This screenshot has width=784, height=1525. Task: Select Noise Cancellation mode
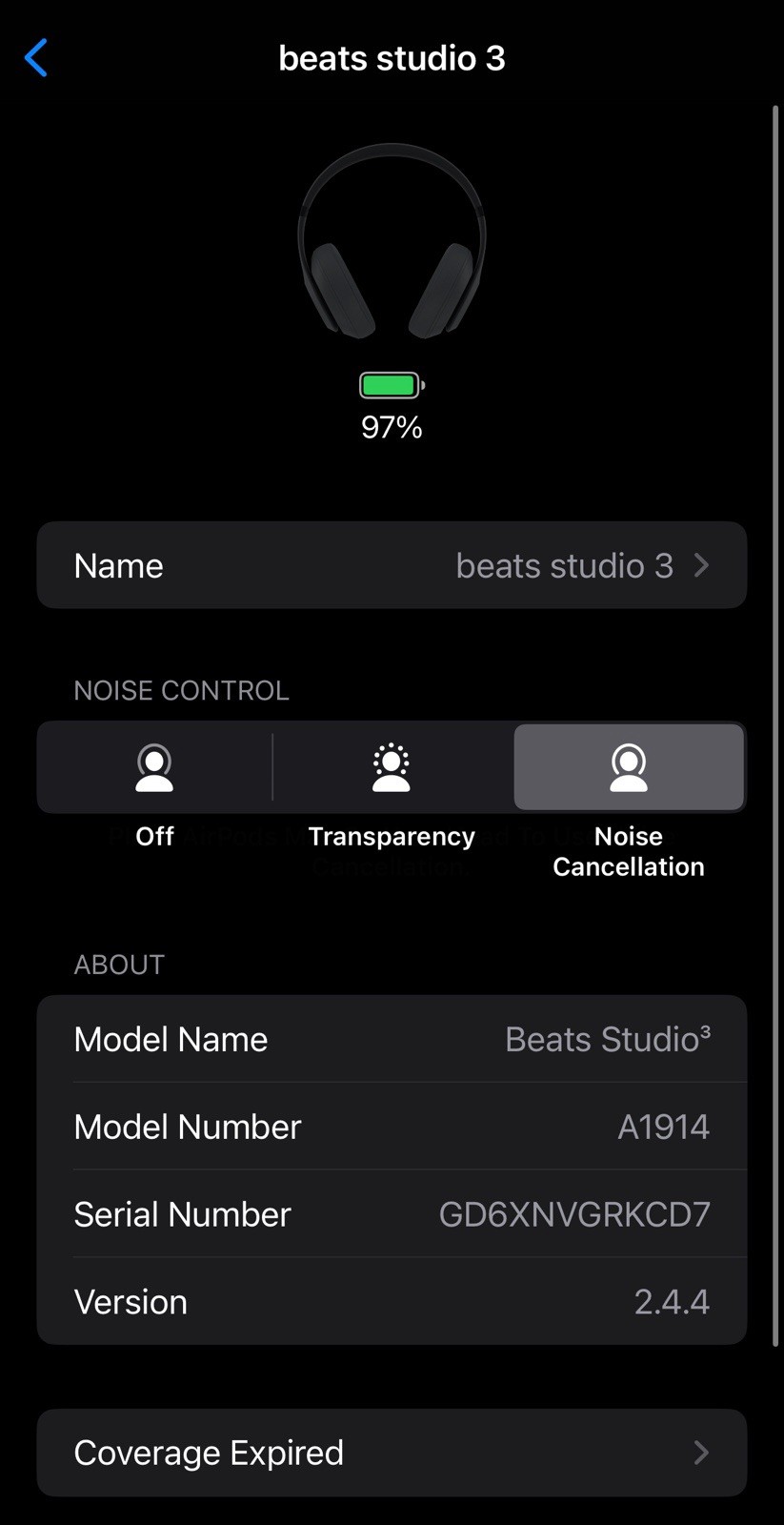tap(629, 768)
